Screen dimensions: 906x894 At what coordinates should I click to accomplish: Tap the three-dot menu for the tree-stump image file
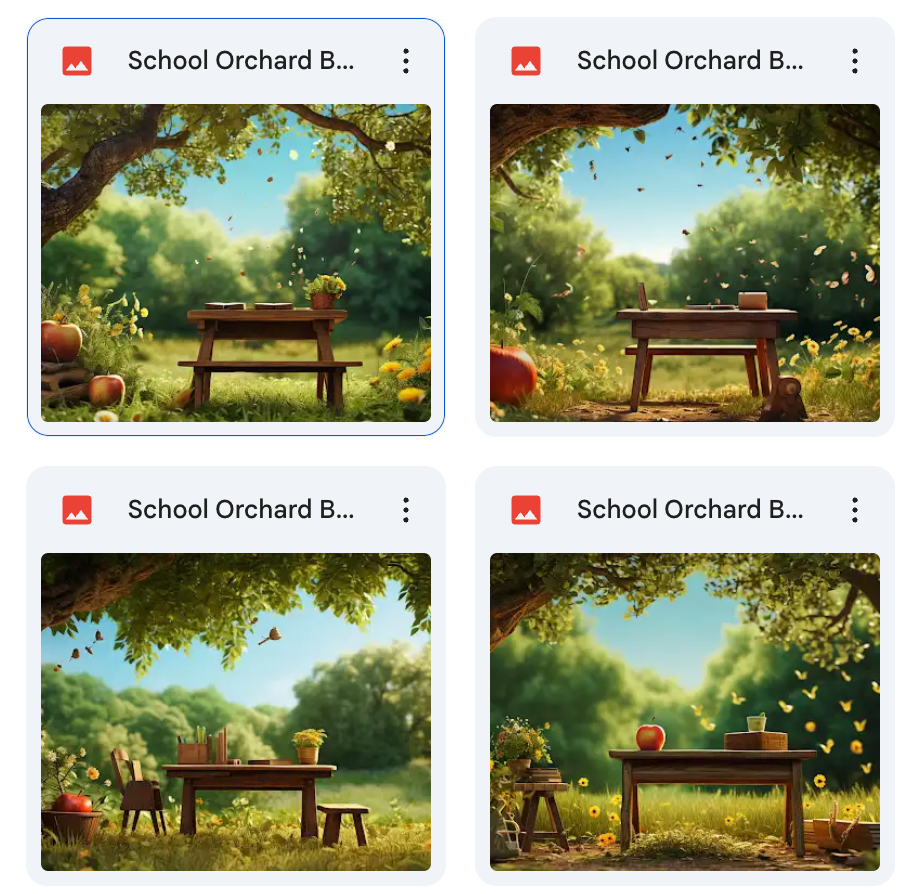[854, 61]
